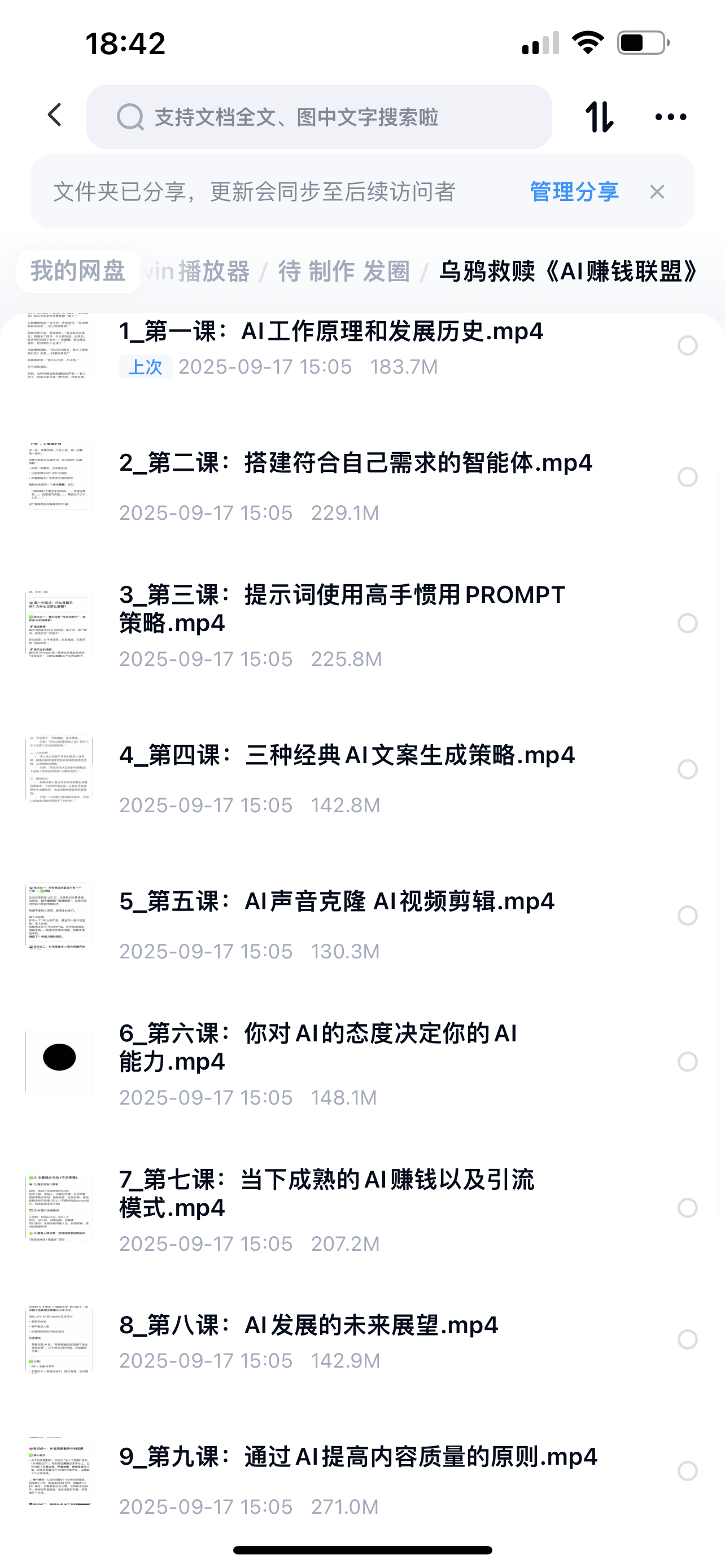
Task: Go to 待 制作 发圈 folder breadcrumb
Action: pyautogui.click(x=344, y=271)
